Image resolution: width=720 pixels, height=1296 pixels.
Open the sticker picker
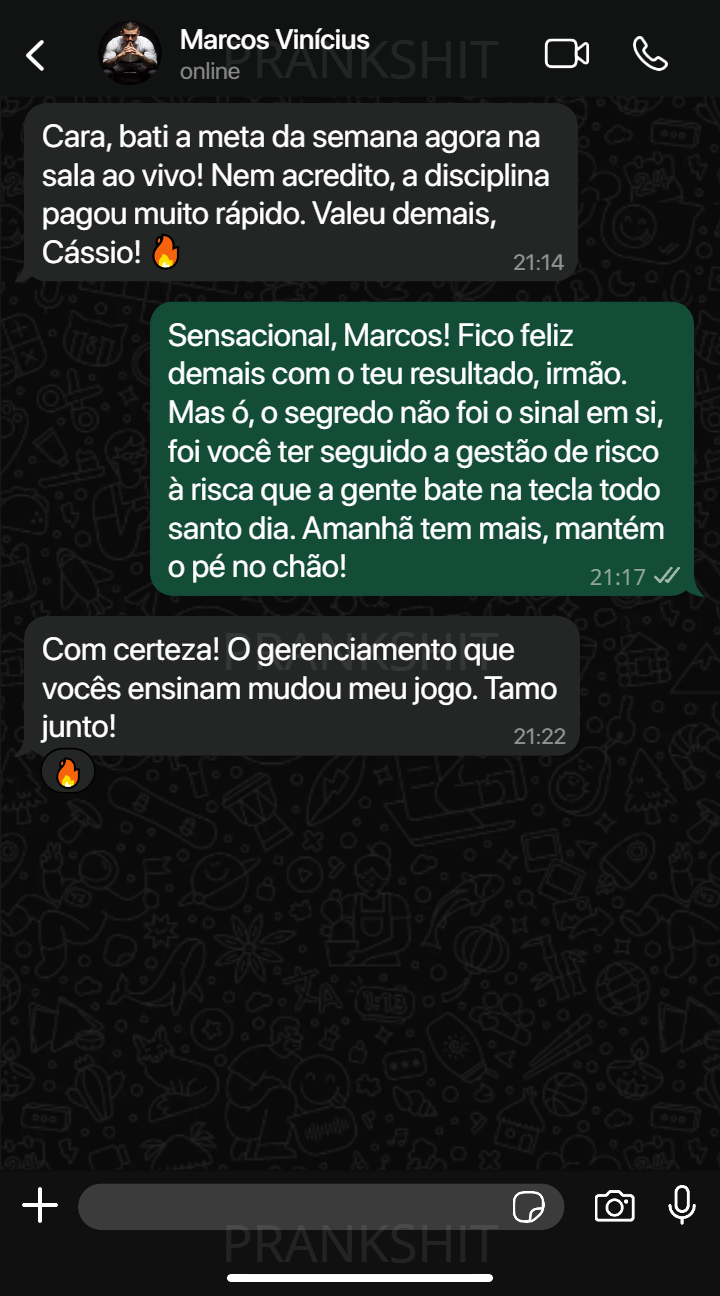click(x=529, y=1207)
